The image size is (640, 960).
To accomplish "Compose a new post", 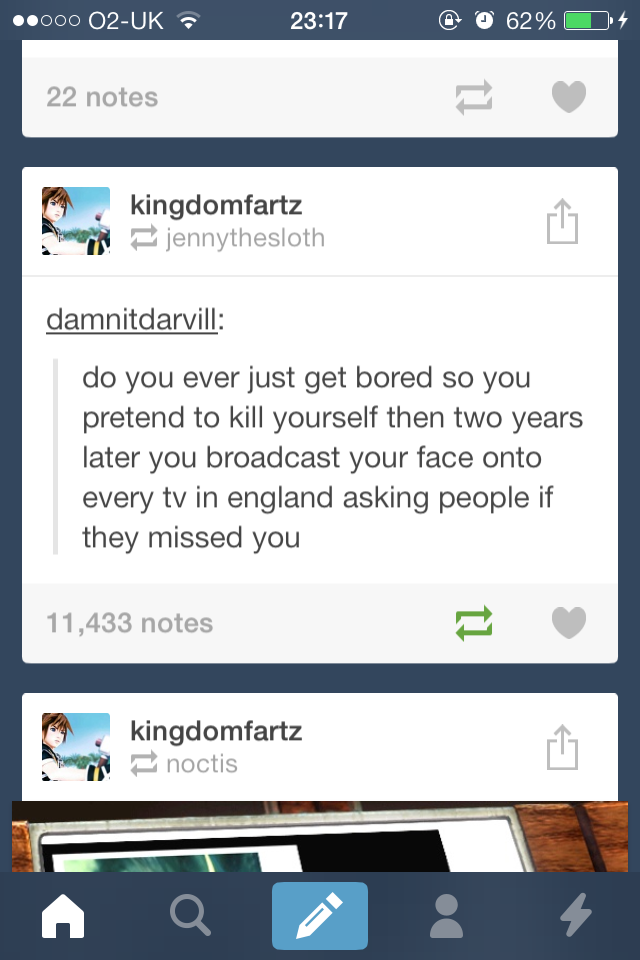I will click(320, 916).
